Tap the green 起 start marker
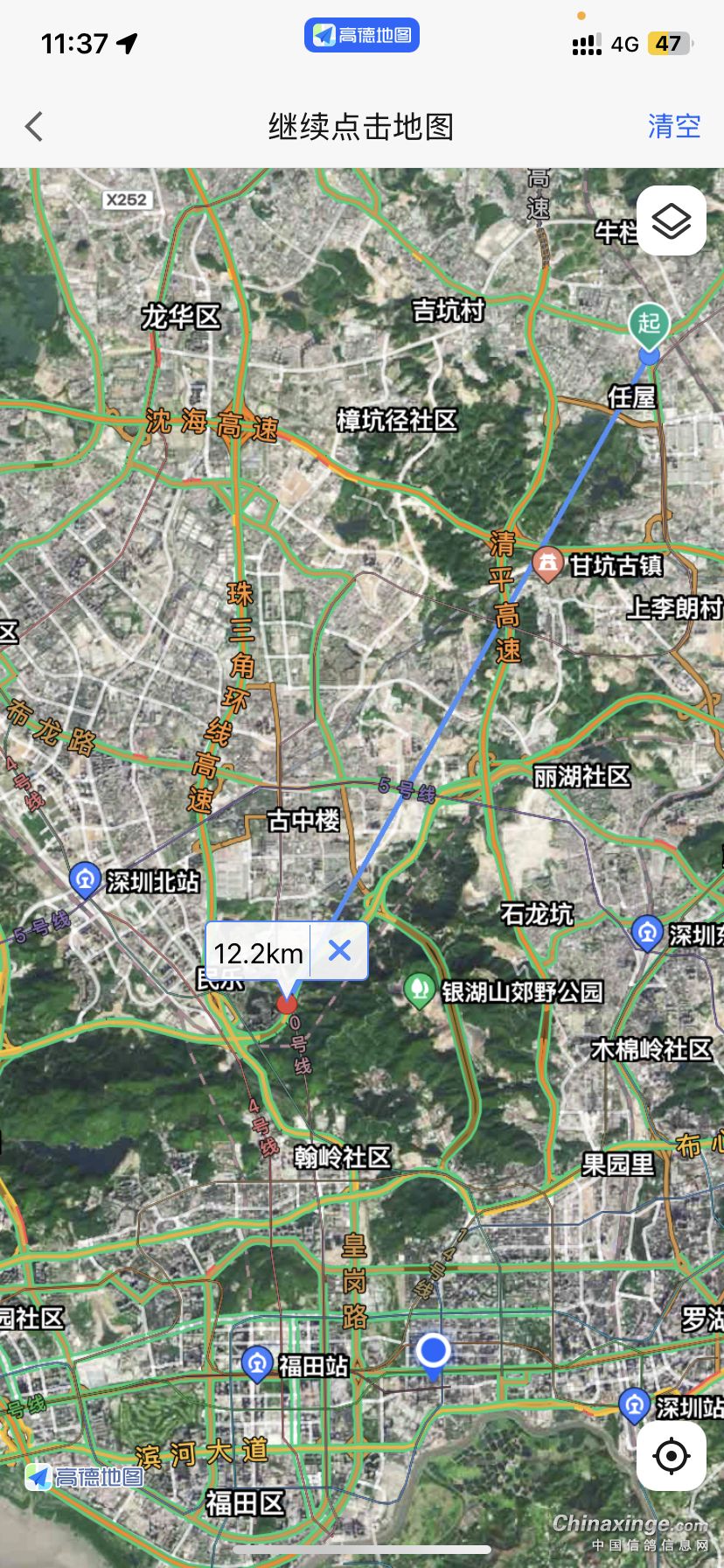 coord(649,325)
